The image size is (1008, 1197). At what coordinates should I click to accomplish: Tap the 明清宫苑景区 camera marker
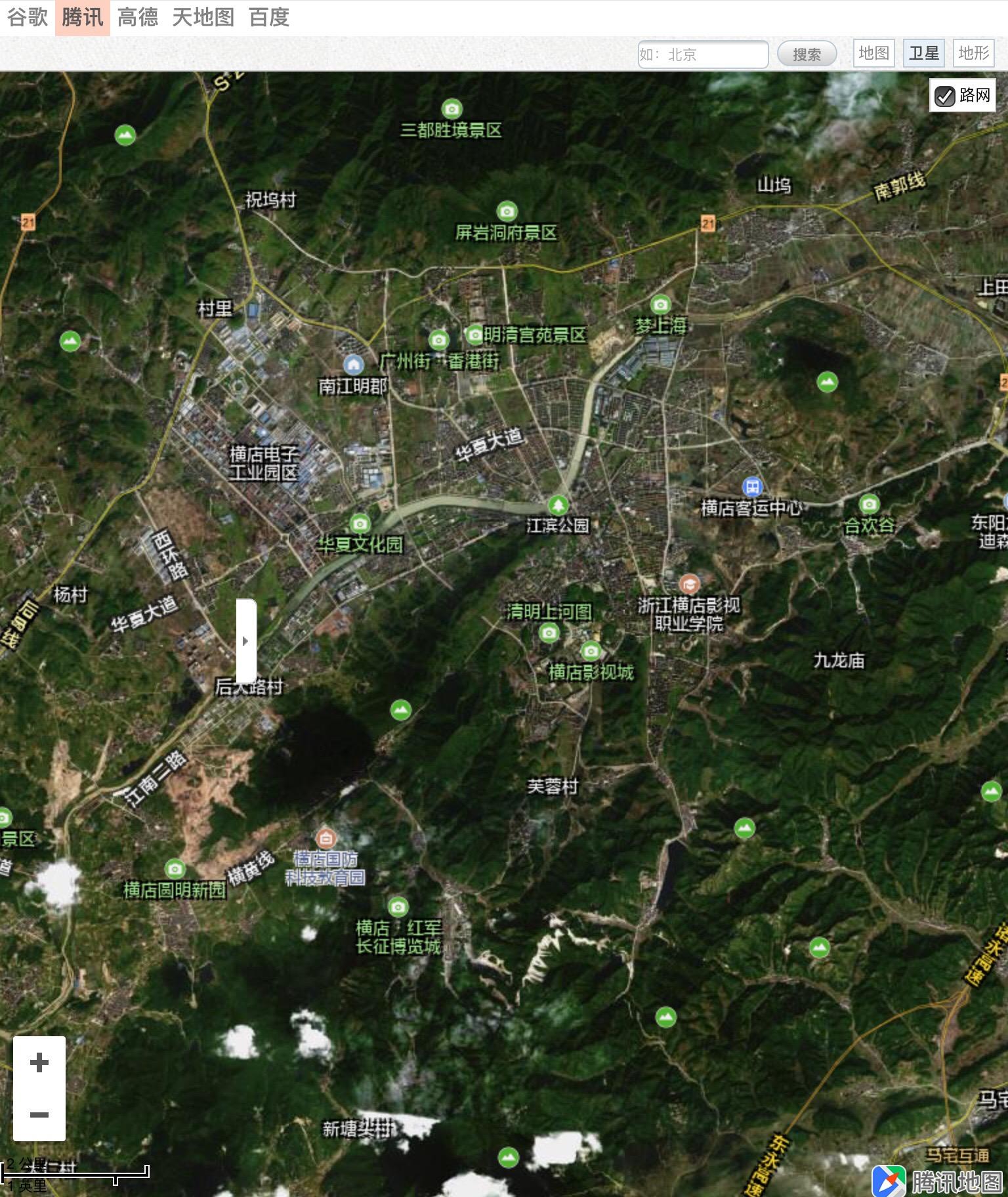(x=475, y=335)
